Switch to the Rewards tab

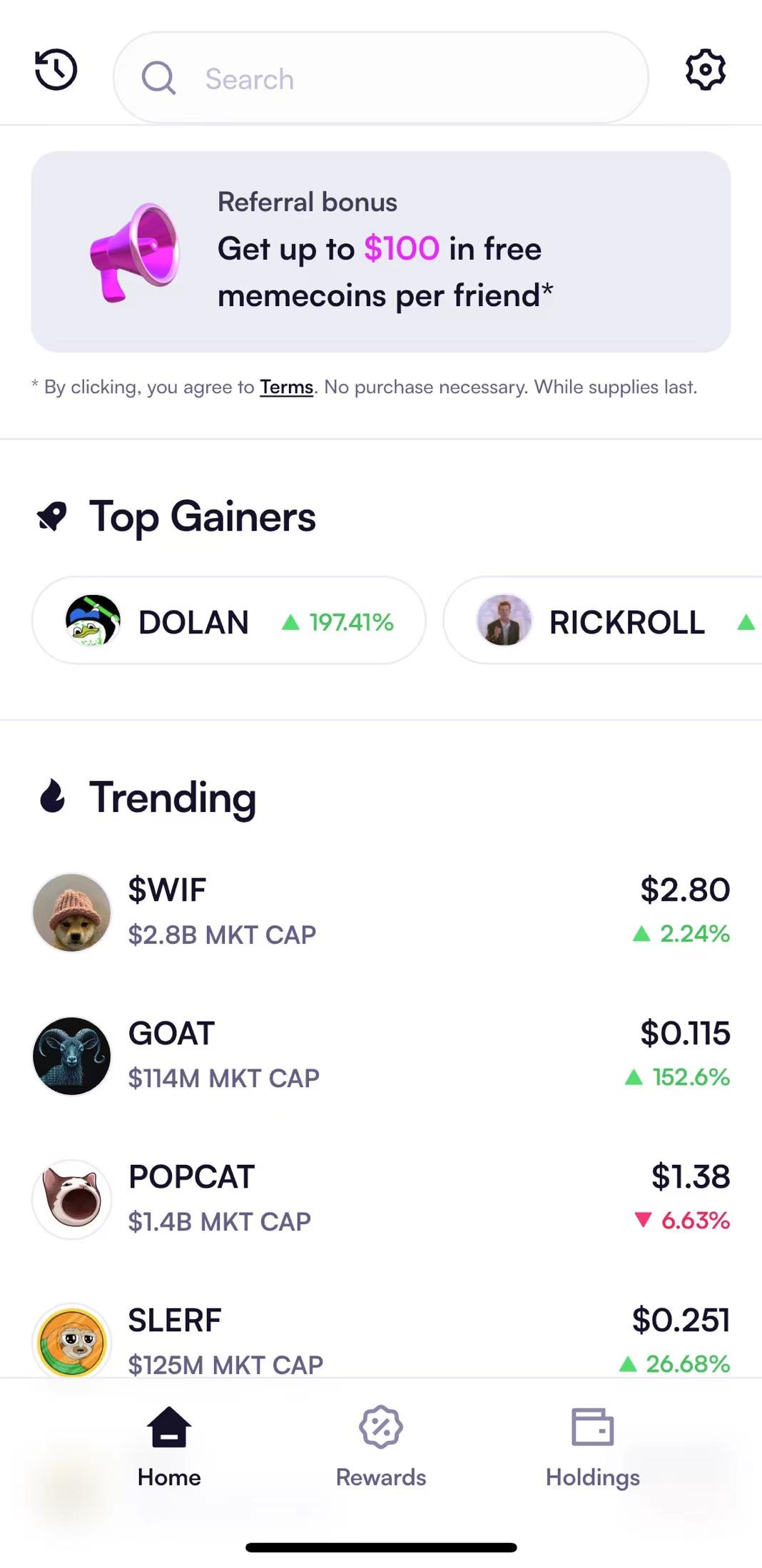click(x=380, y=1447)
